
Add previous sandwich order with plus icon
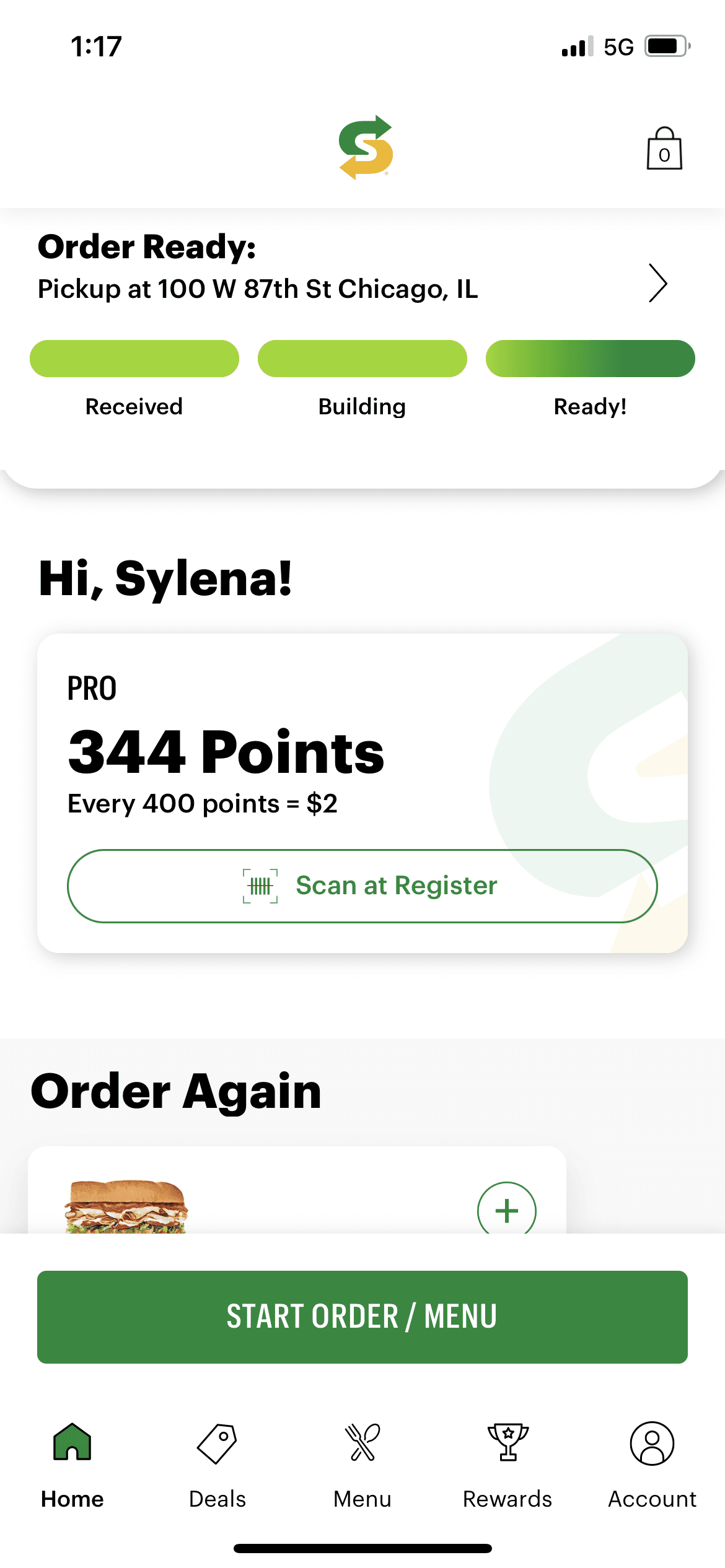[506, 1210]
